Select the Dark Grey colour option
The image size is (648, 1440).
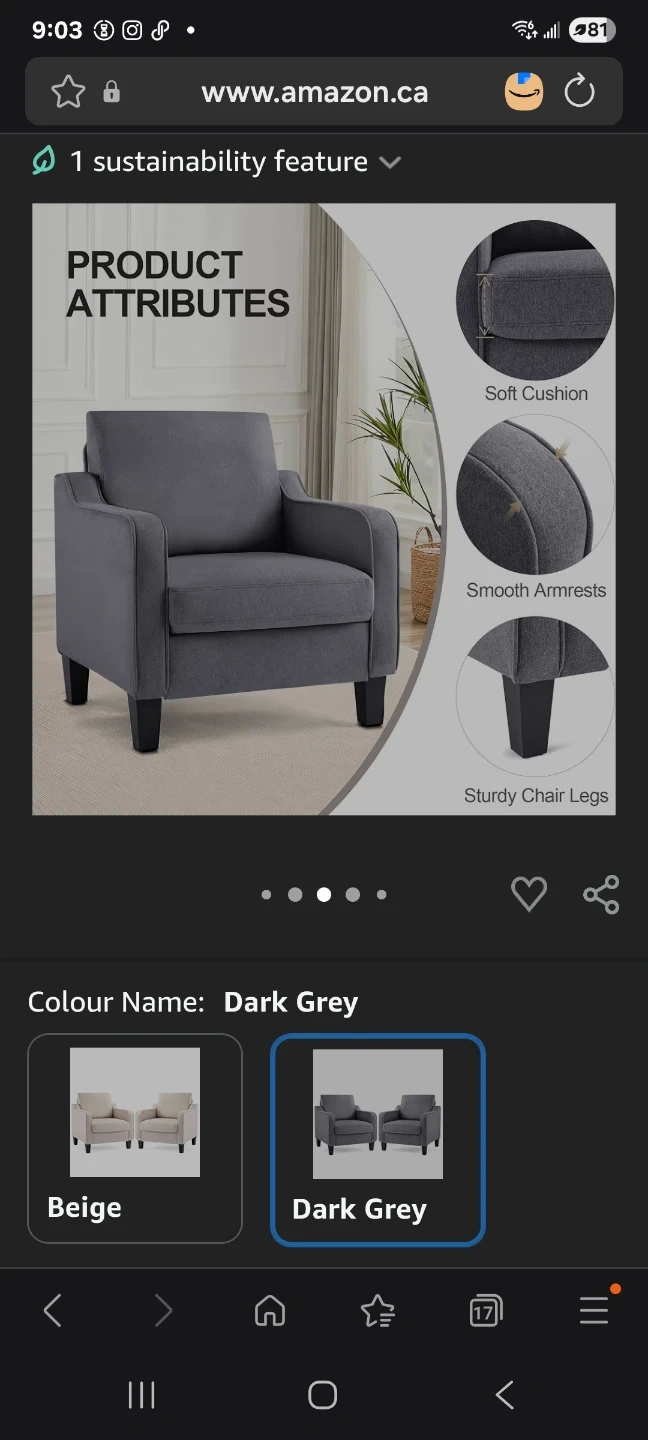click(x=378, y=1140)
